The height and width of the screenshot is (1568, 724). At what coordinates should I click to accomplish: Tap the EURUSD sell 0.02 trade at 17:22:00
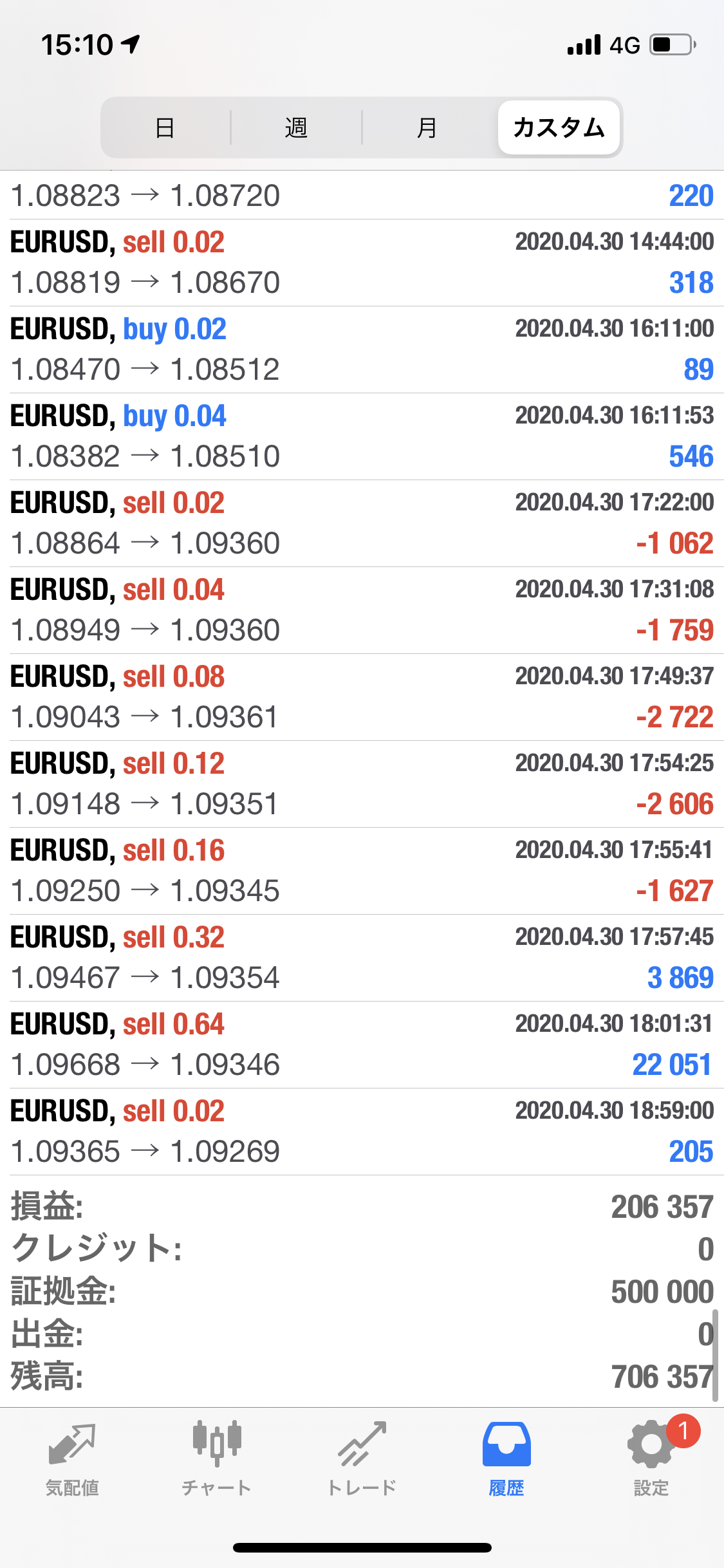[x=362, y=523]
